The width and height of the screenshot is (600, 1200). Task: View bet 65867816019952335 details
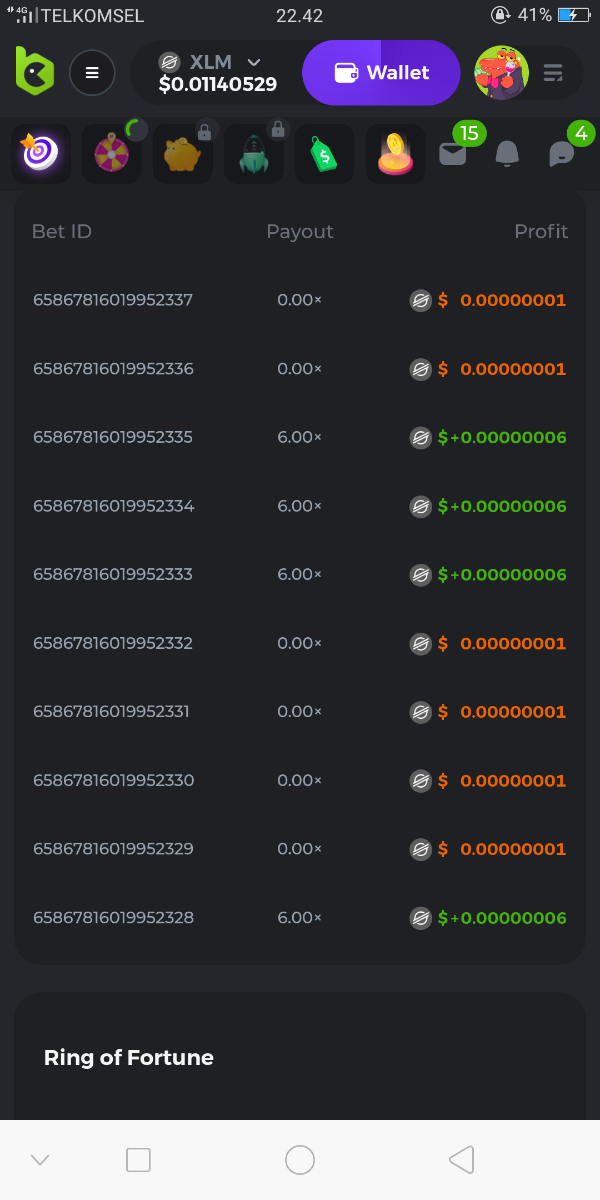coord(113,437)
